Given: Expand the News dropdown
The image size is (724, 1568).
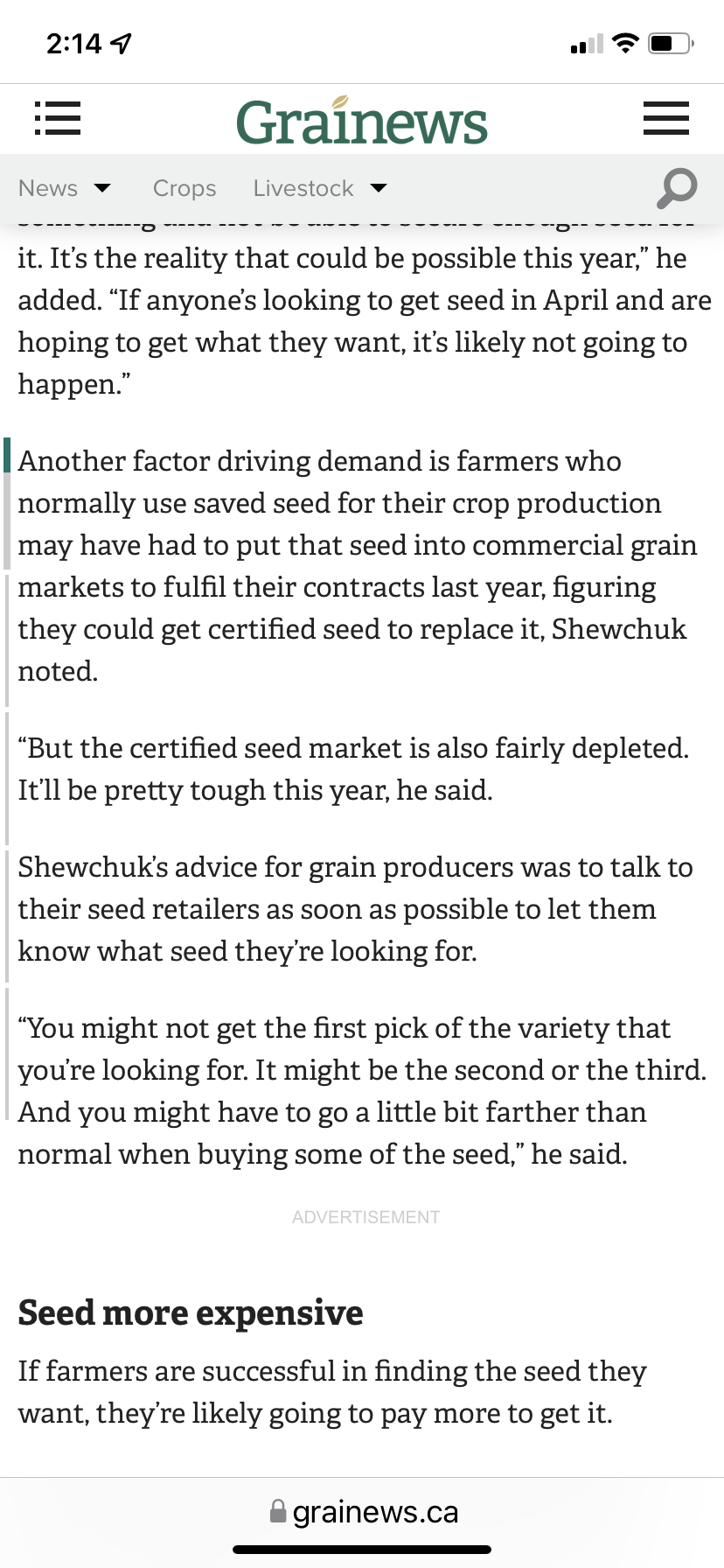Looking at the screenshot, I should pos(65,188).
